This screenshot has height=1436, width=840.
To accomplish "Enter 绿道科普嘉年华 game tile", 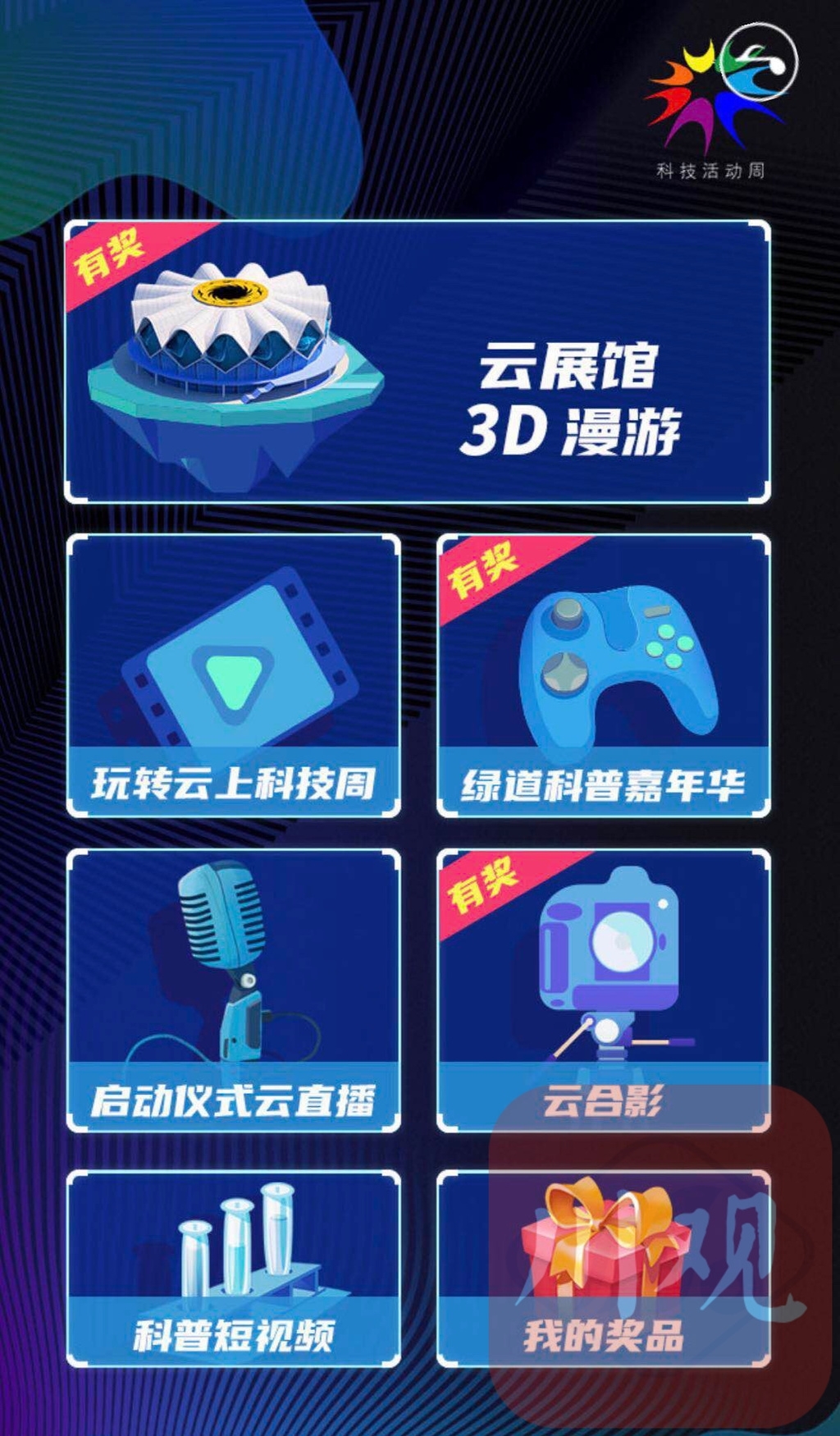I will pos(604,675).
